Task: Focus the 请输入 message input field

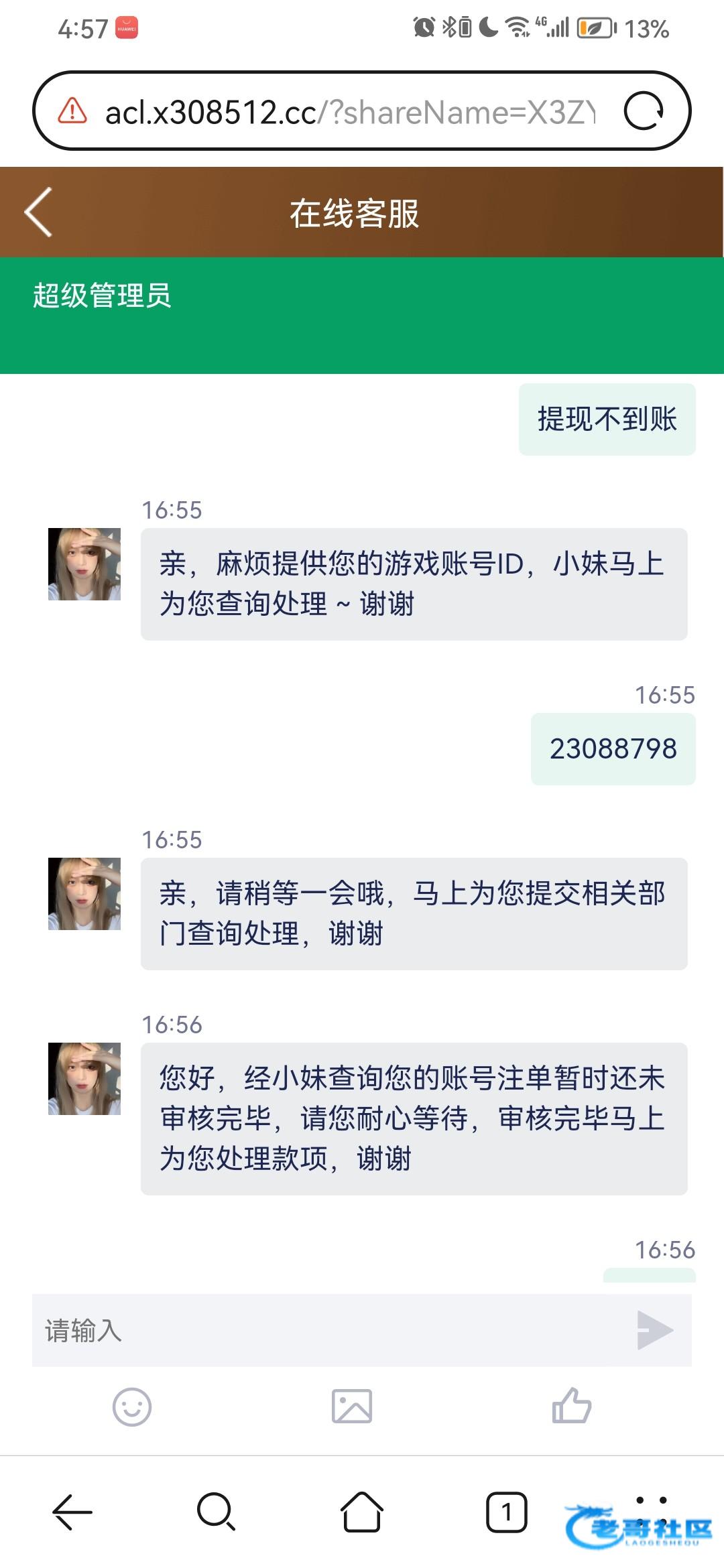Action: 328,1330
